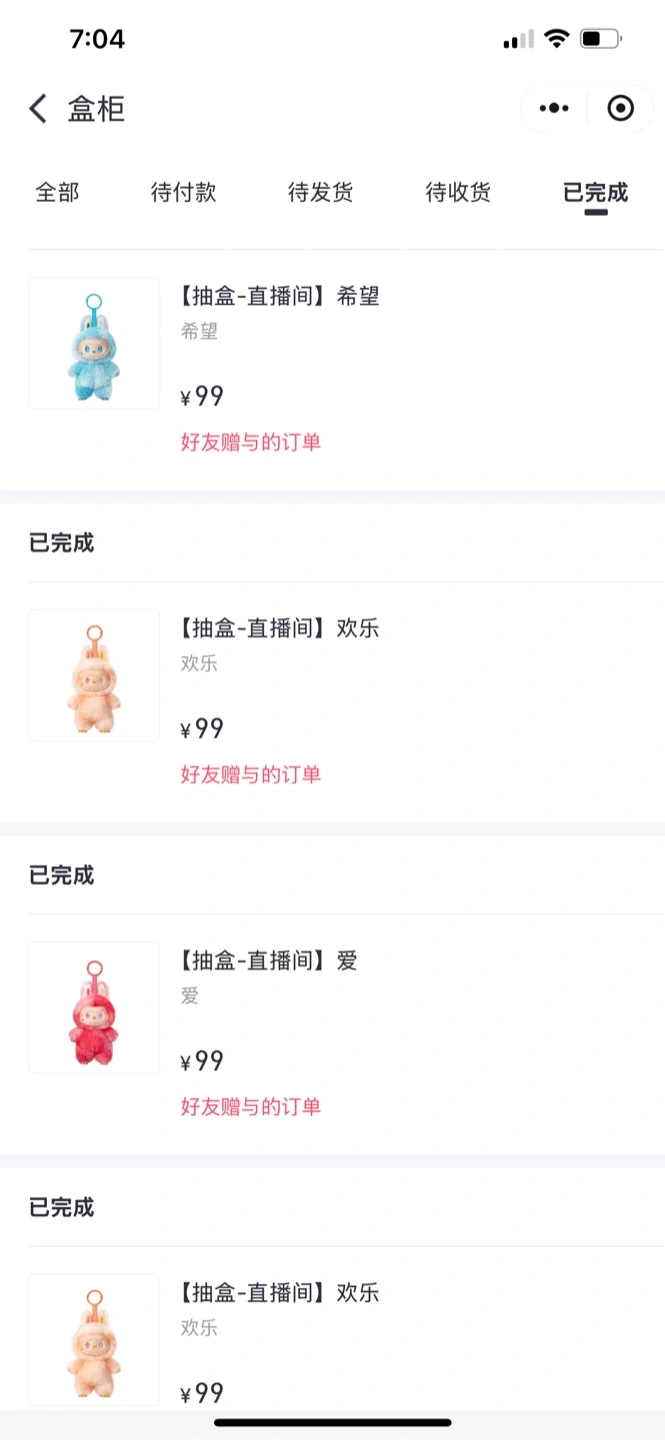The width and height of the screenshot is (665, 1440).
Task: Open the mini program more options menu
Action: (x=553, y=108)
